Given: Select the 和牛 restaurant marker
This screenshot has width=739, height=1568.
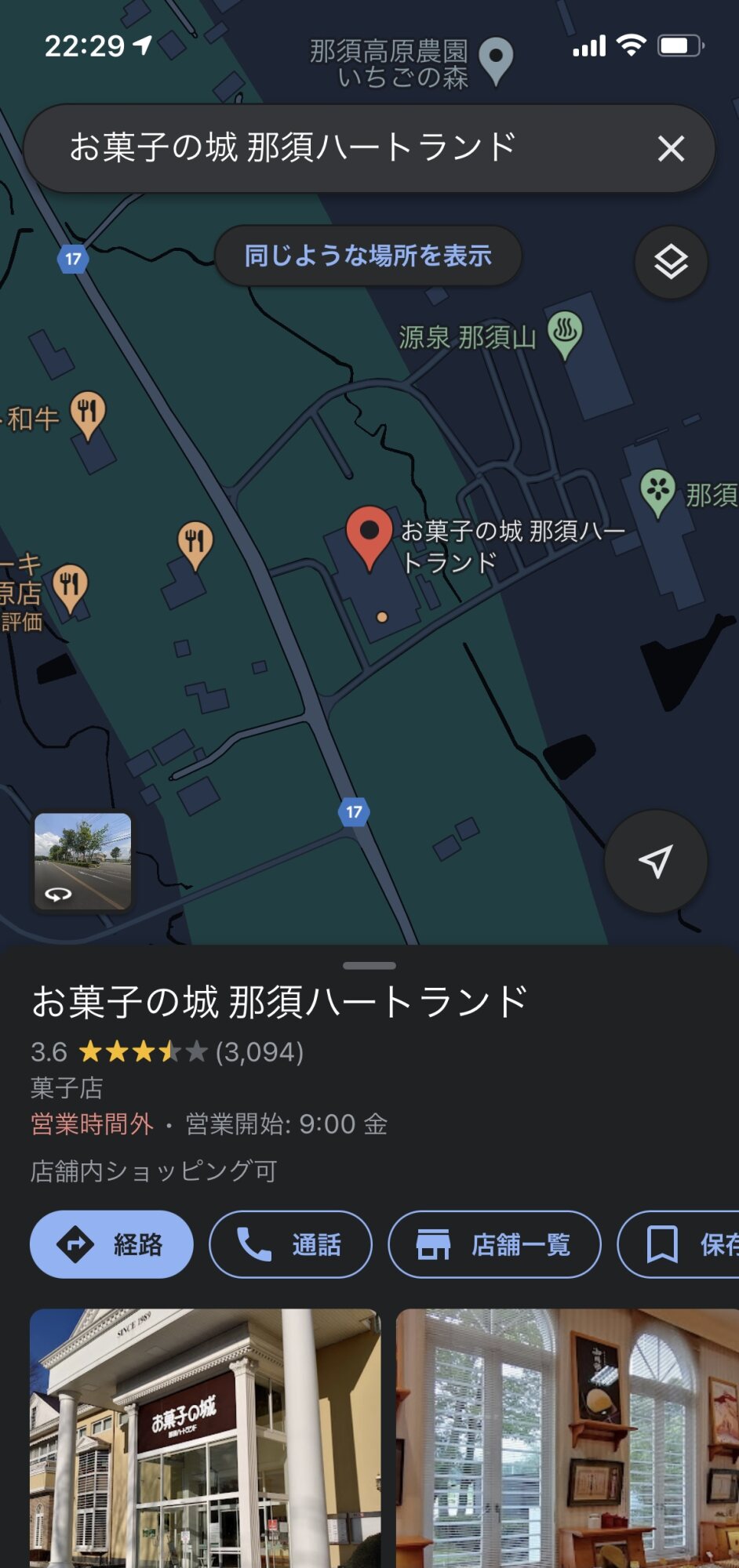Looking at the screenshot, I should (x=88, y=413).
